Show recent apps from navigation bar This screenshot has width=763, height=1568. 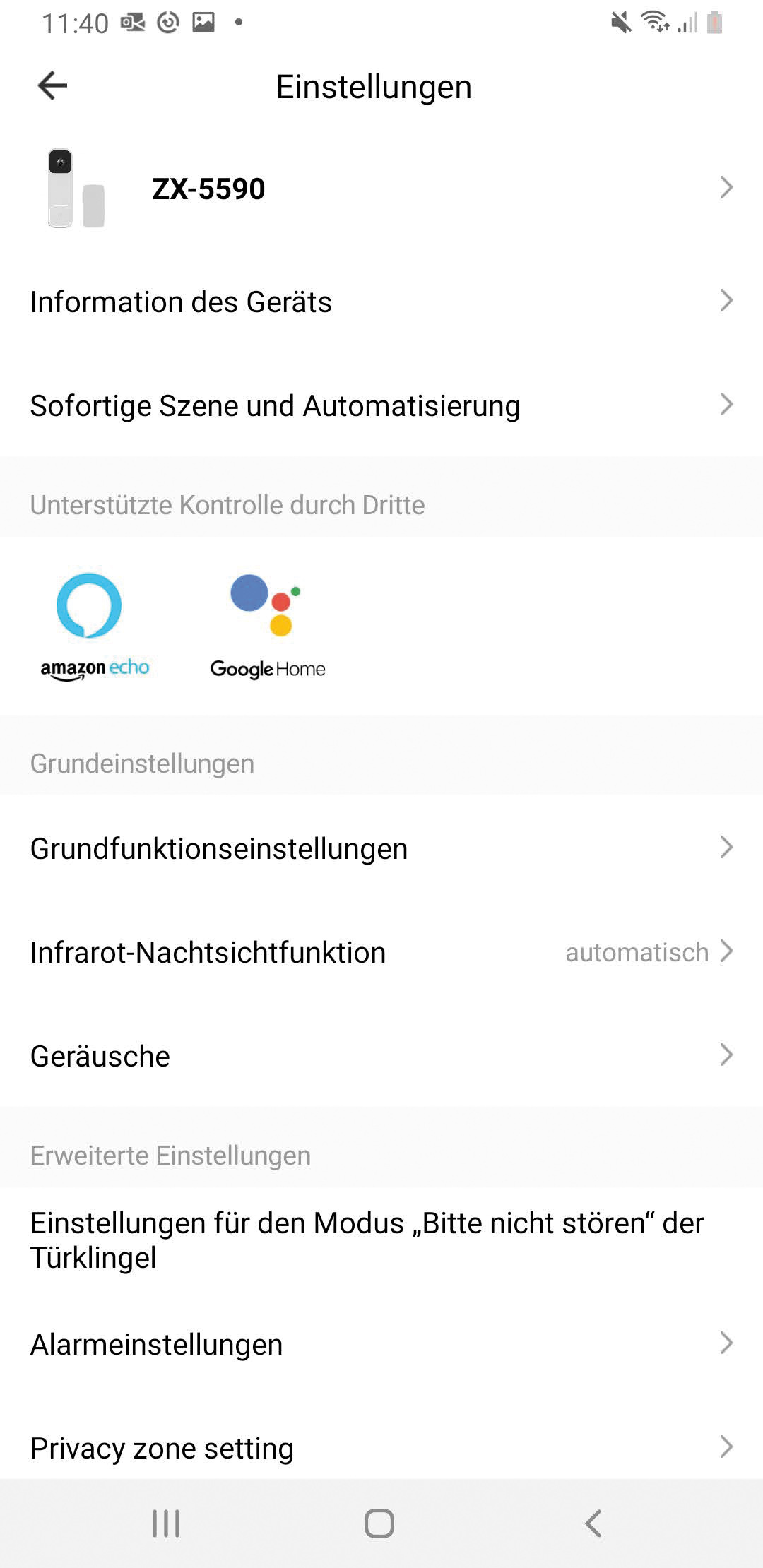(x=167, y=1524)
